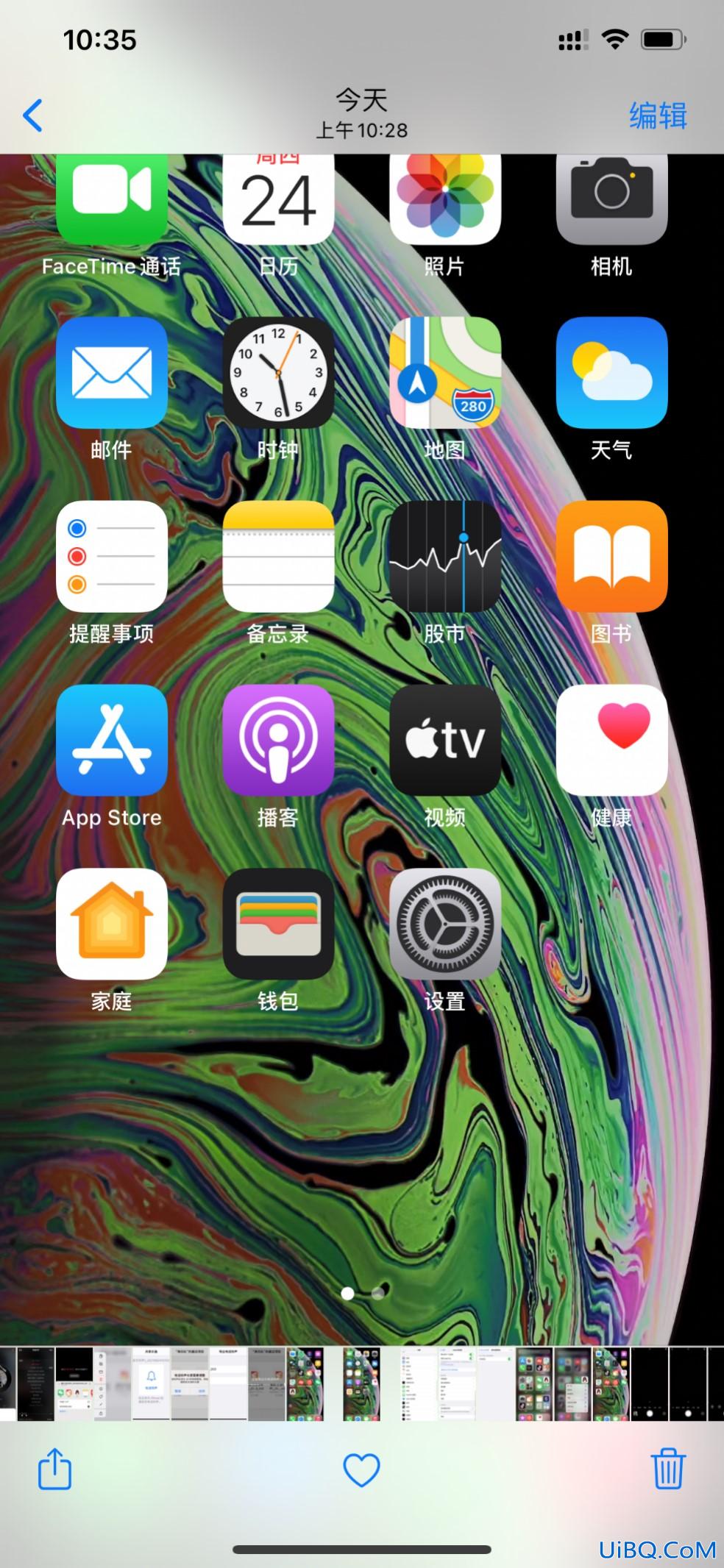724x1568 pixels.
Task: Delete this photo with the trash icon
Action: [x=667, y=1469]
